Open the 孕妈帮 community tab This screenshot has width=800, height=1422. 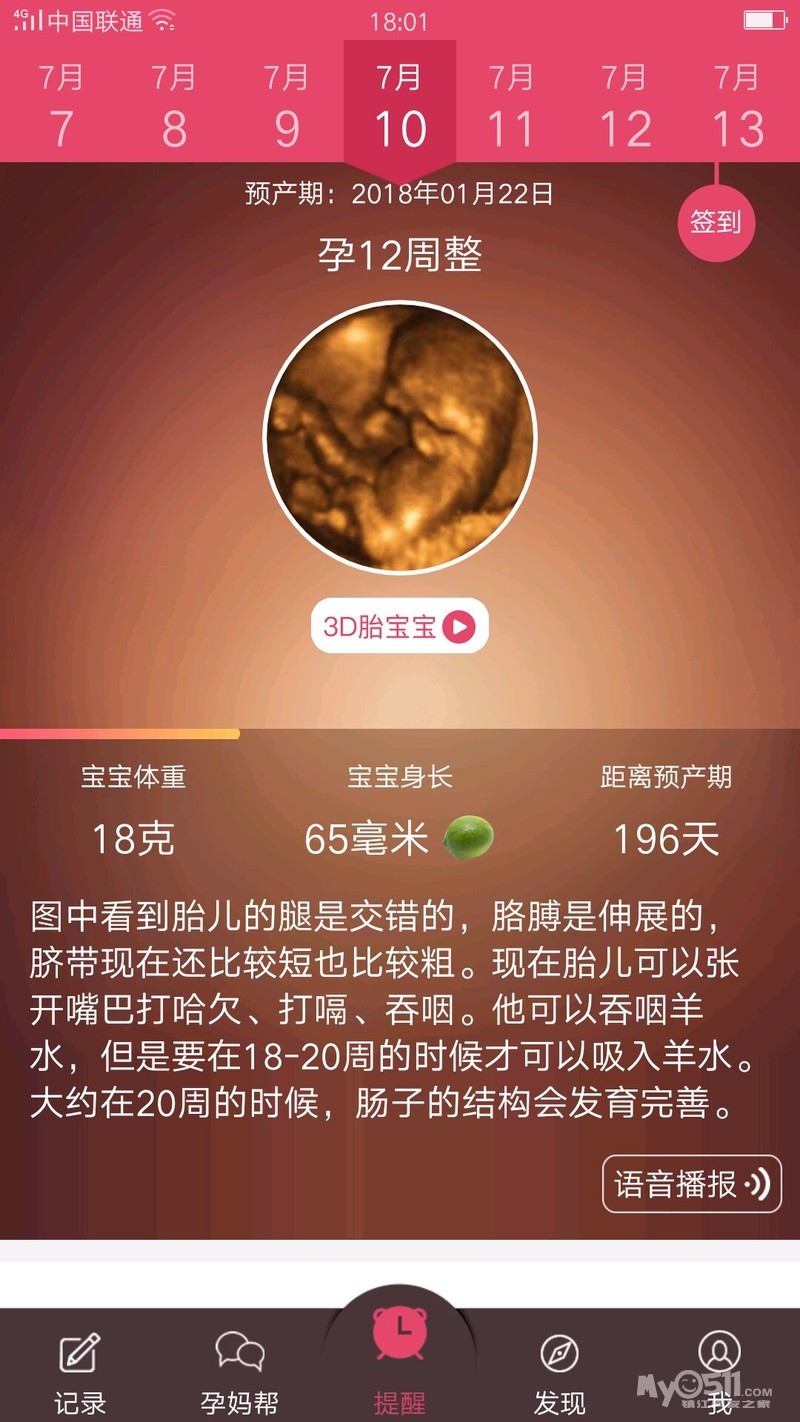point(240,1372)
